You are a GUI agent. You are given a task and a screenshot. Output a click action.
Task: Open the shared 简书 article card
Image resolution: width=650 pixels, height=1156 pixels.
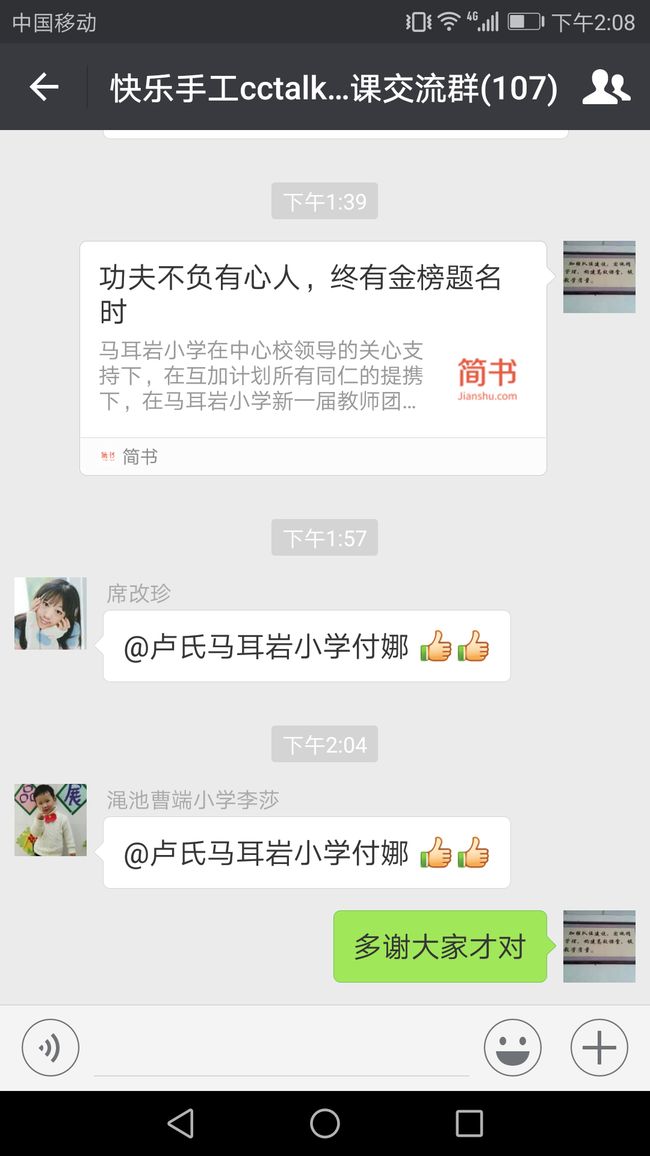coord(313,358)
